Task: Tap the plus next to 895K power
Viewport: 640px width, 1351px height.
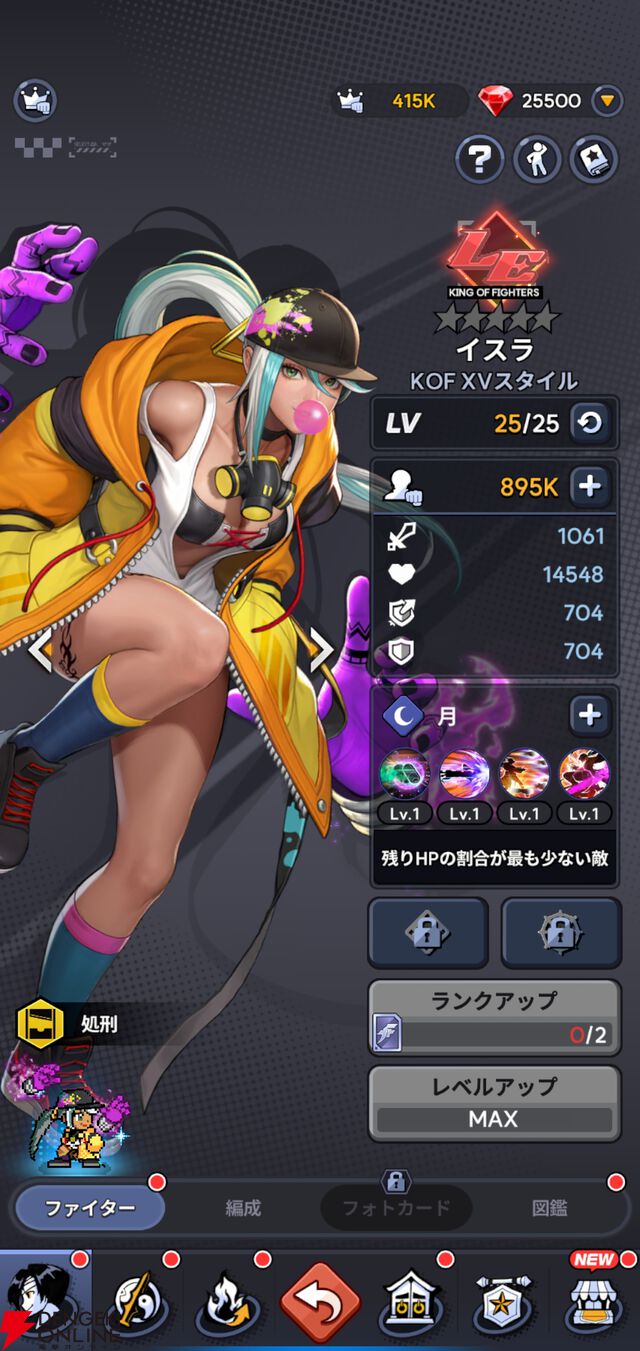Action: tap(590, 486)
